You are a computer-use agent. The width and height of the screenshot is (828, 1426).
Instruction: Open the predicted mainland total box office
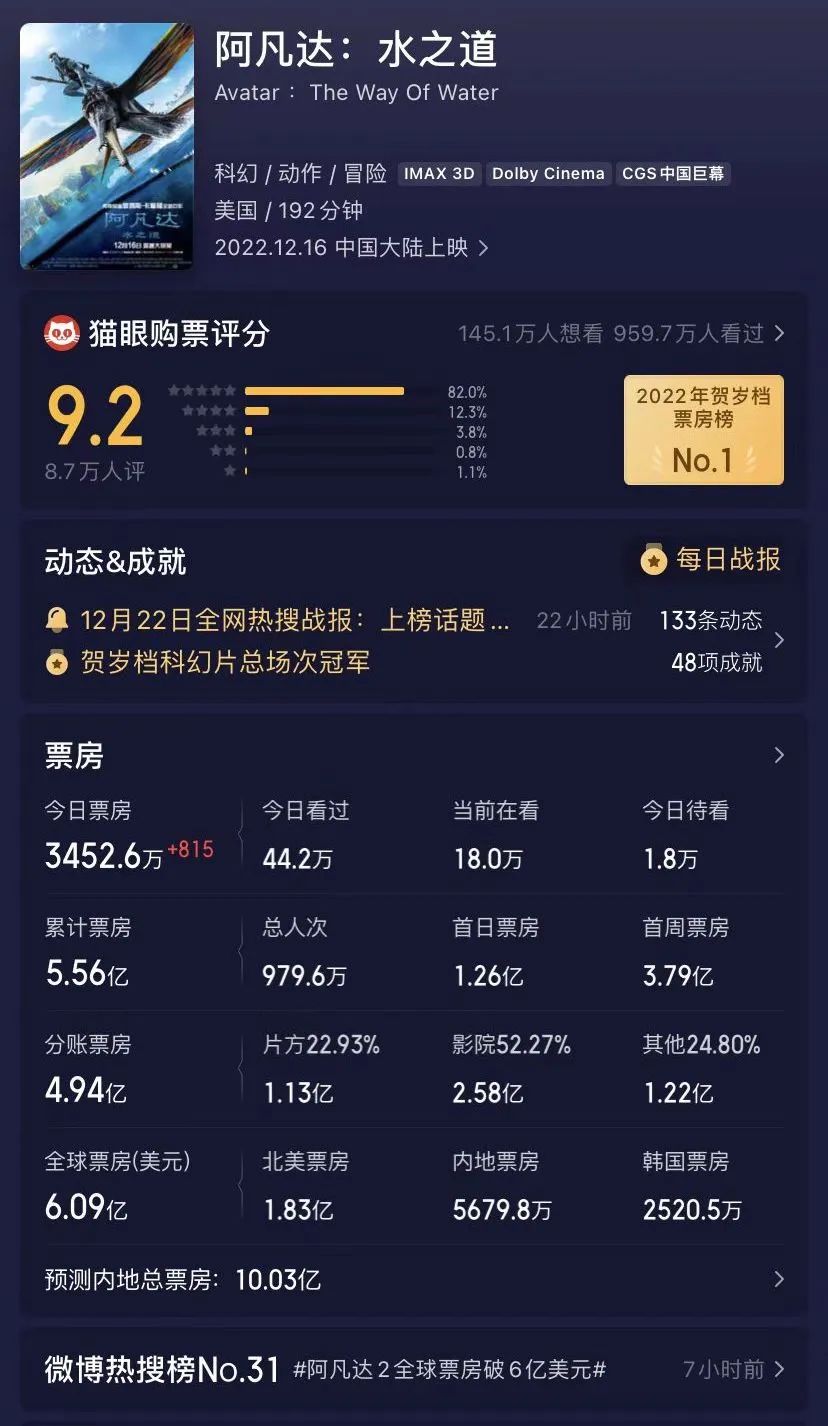click(x=414, y=1280)
